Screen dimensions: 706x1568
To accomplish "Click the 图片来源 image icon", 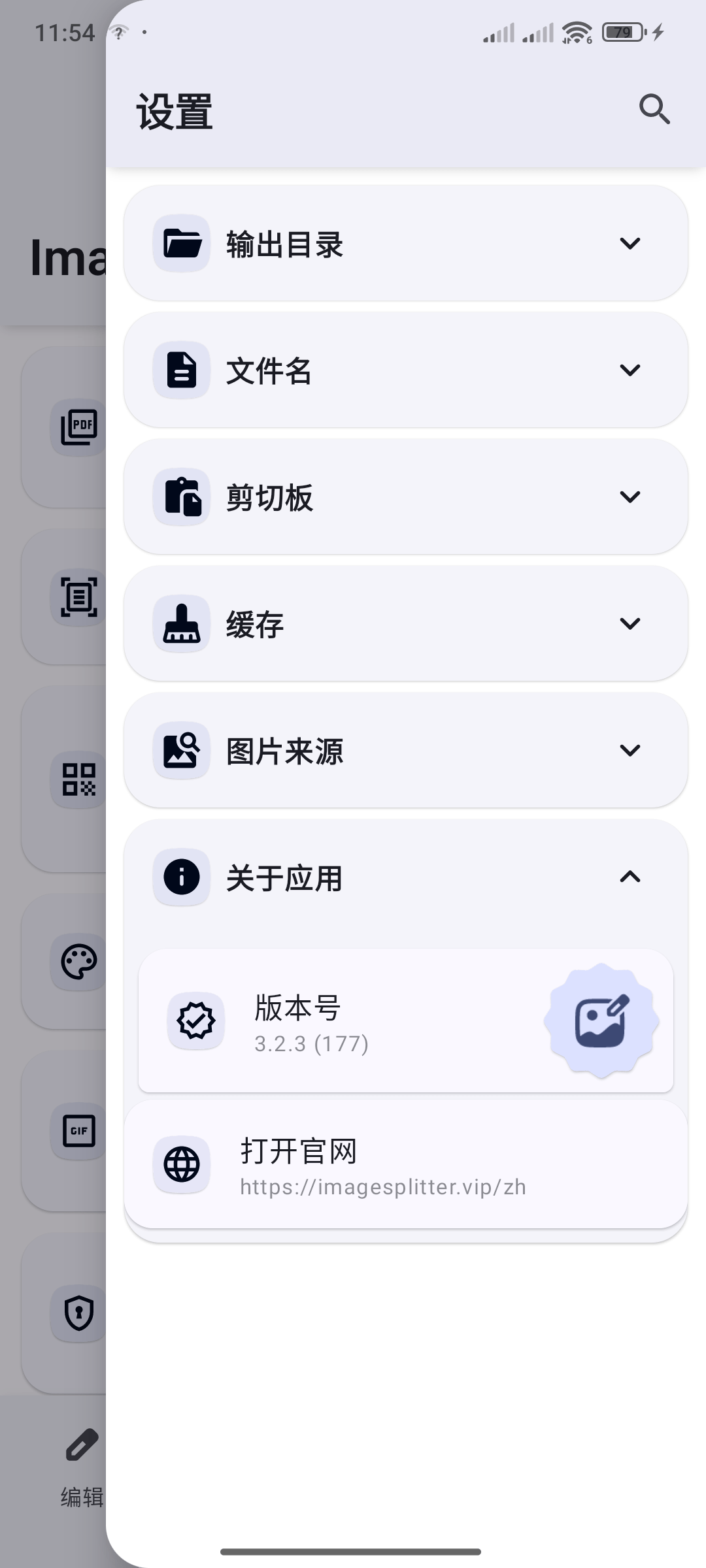I will pyautogui.click(x=181, y=751).
